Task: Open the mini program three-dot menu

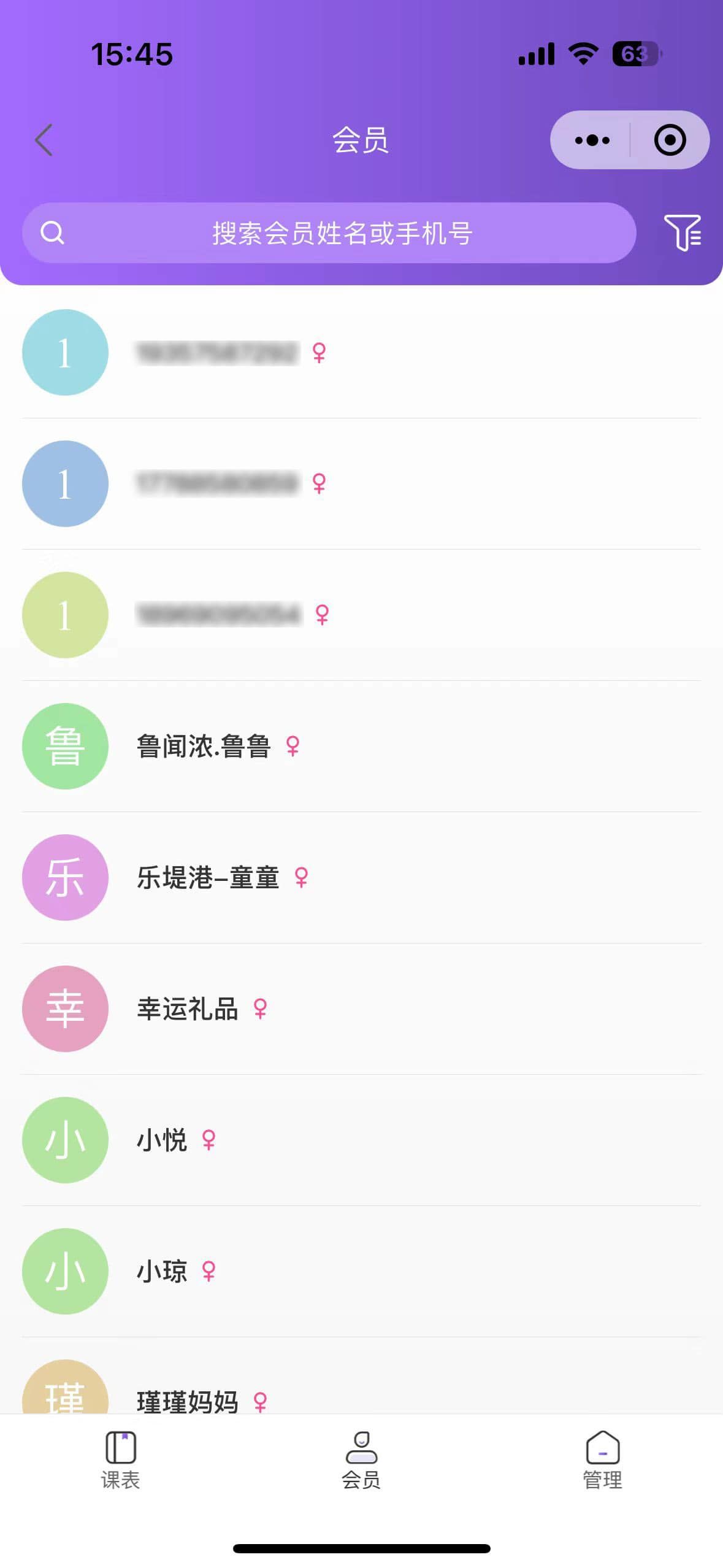Action: pyautogui.click(x=591, y=140)
